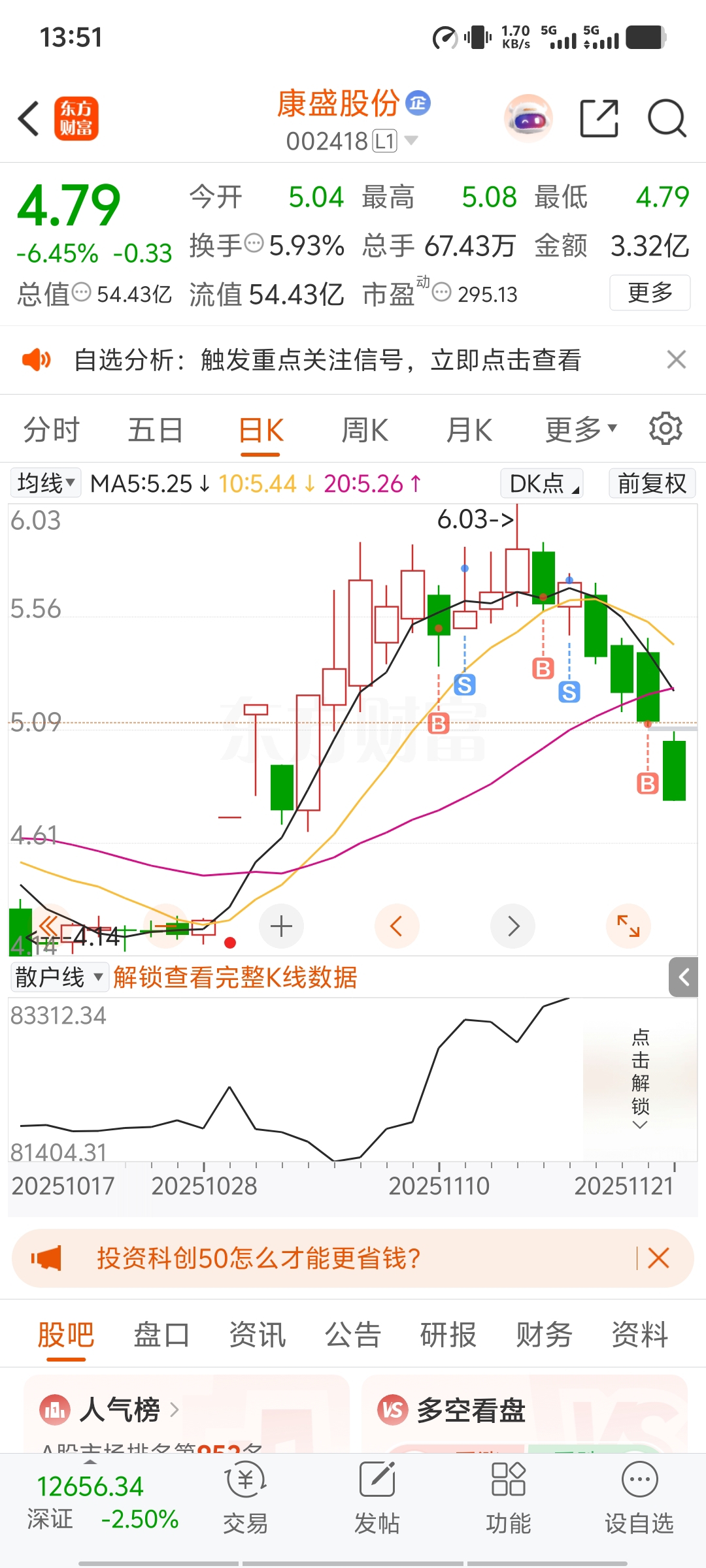Image resolution: width=706 pixels, height=1568 pixels.
Task: Close the 投资科创50 promotion banner
Action: pyautogui.click(x=658, y=1258)
